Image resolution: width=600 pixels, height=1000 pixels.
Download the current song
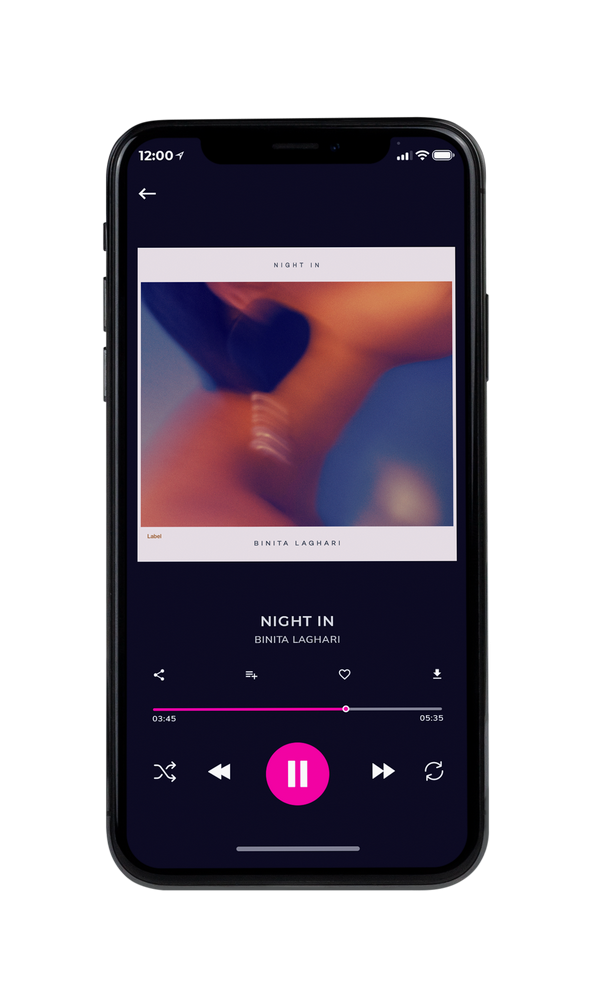437,674
